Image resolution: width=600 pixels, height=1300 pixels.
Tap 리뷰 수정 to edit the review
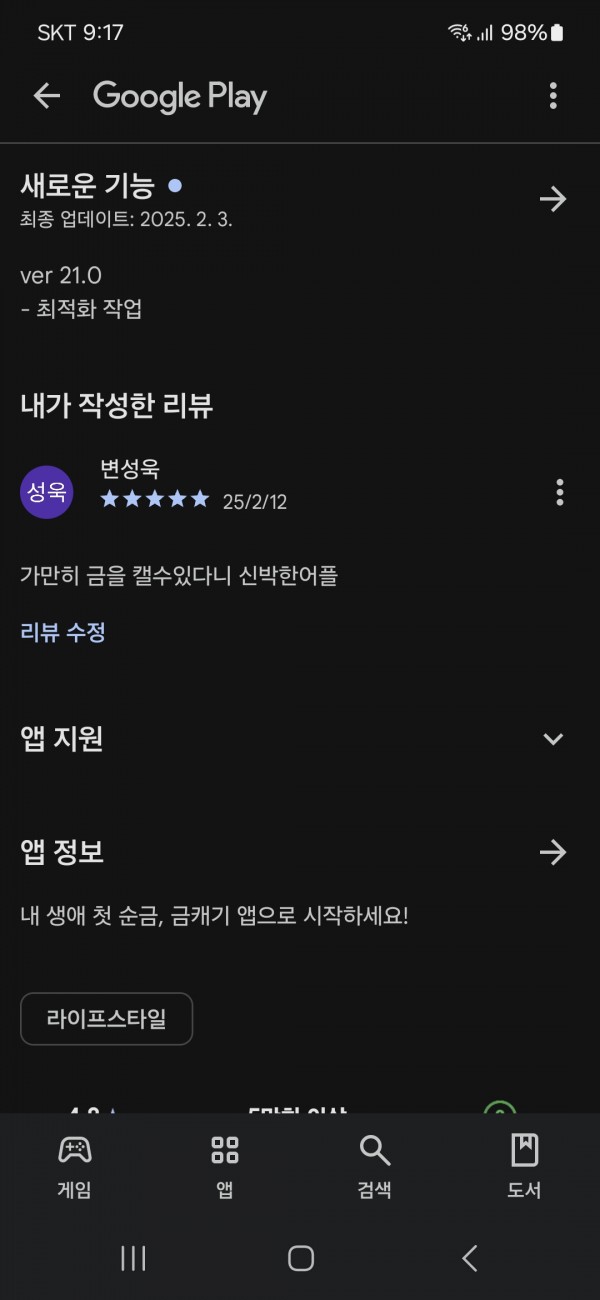(x=63, y=632)
